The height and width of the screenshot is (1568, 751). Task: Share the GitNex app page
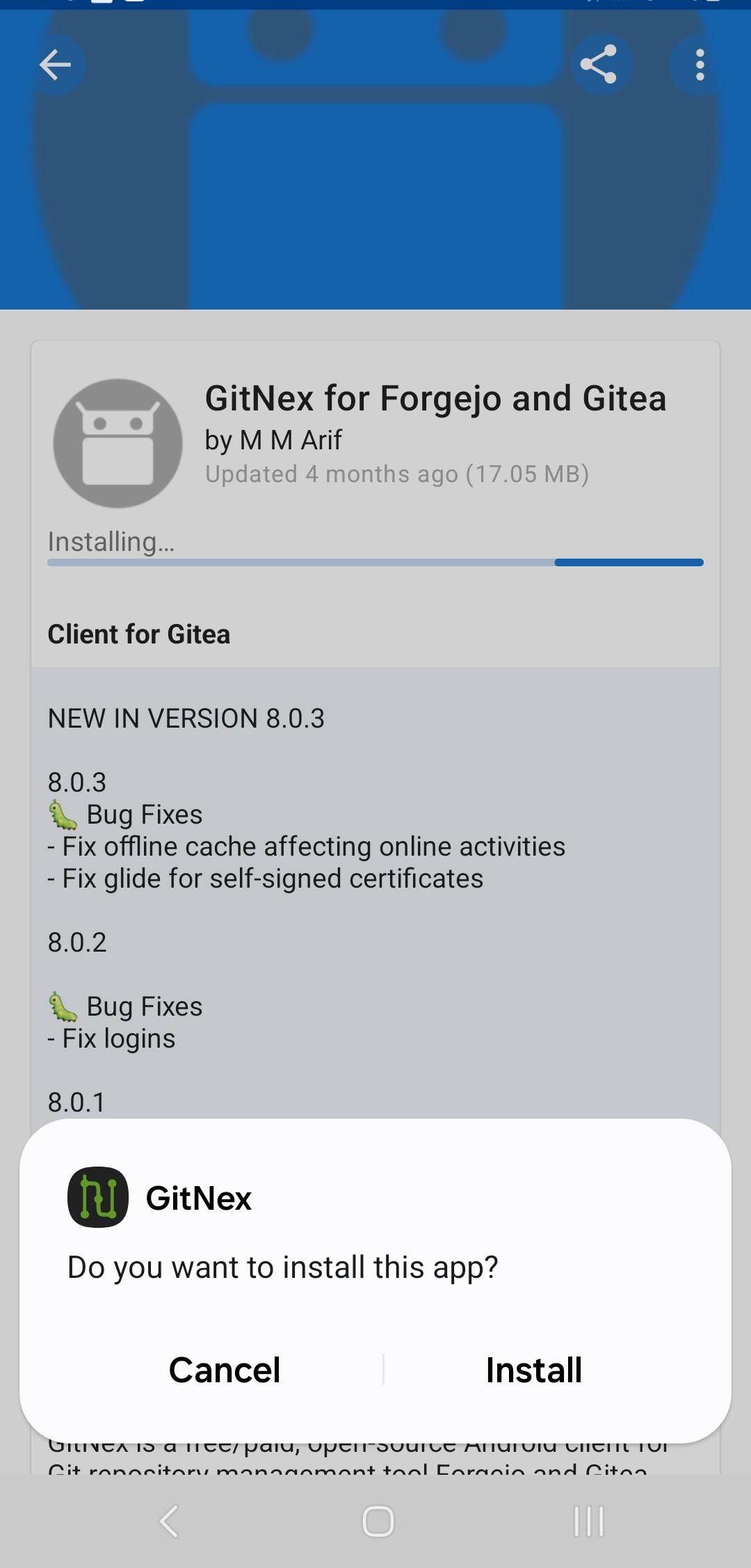click(x=599, y=65)
